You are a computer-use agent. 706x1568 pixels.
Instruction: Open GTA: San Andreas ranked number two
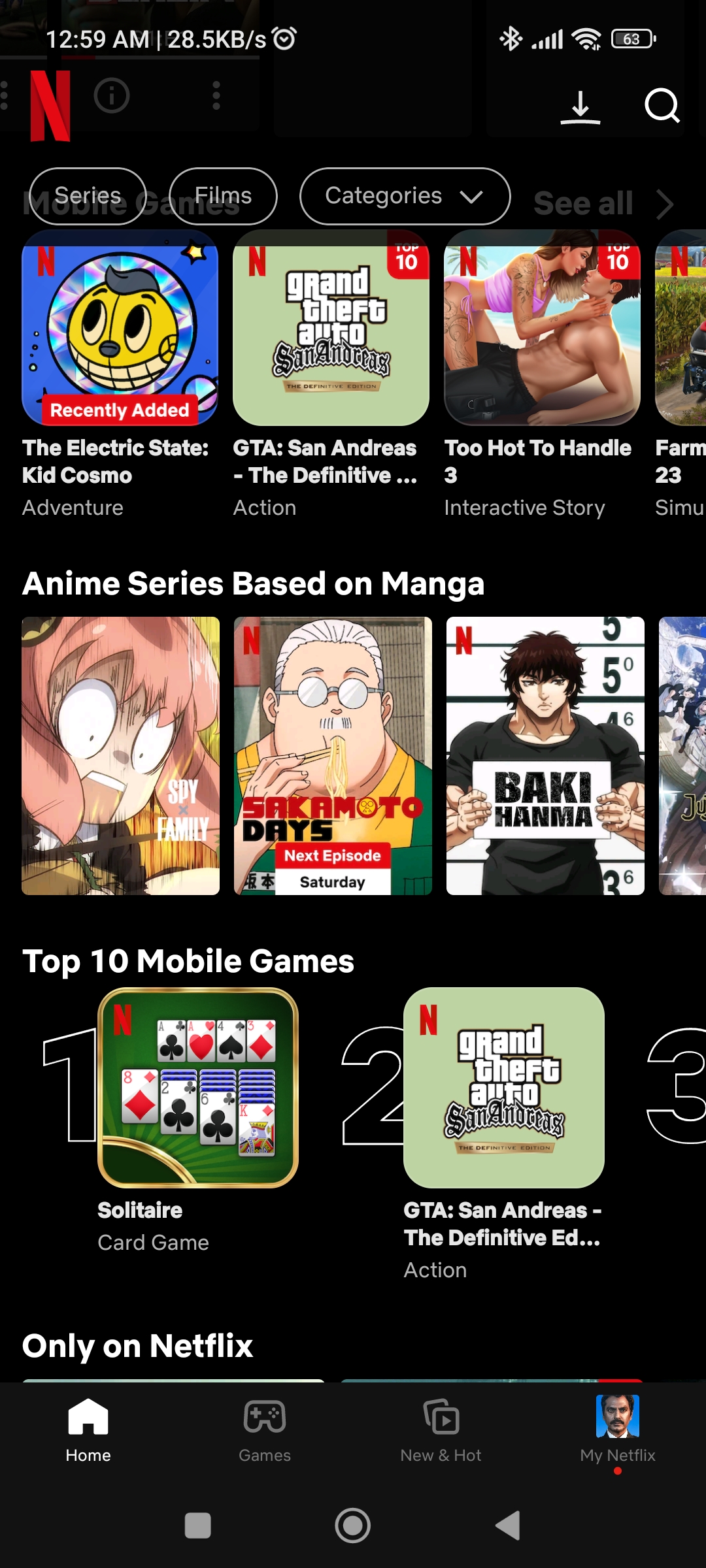pos(504,1088)
